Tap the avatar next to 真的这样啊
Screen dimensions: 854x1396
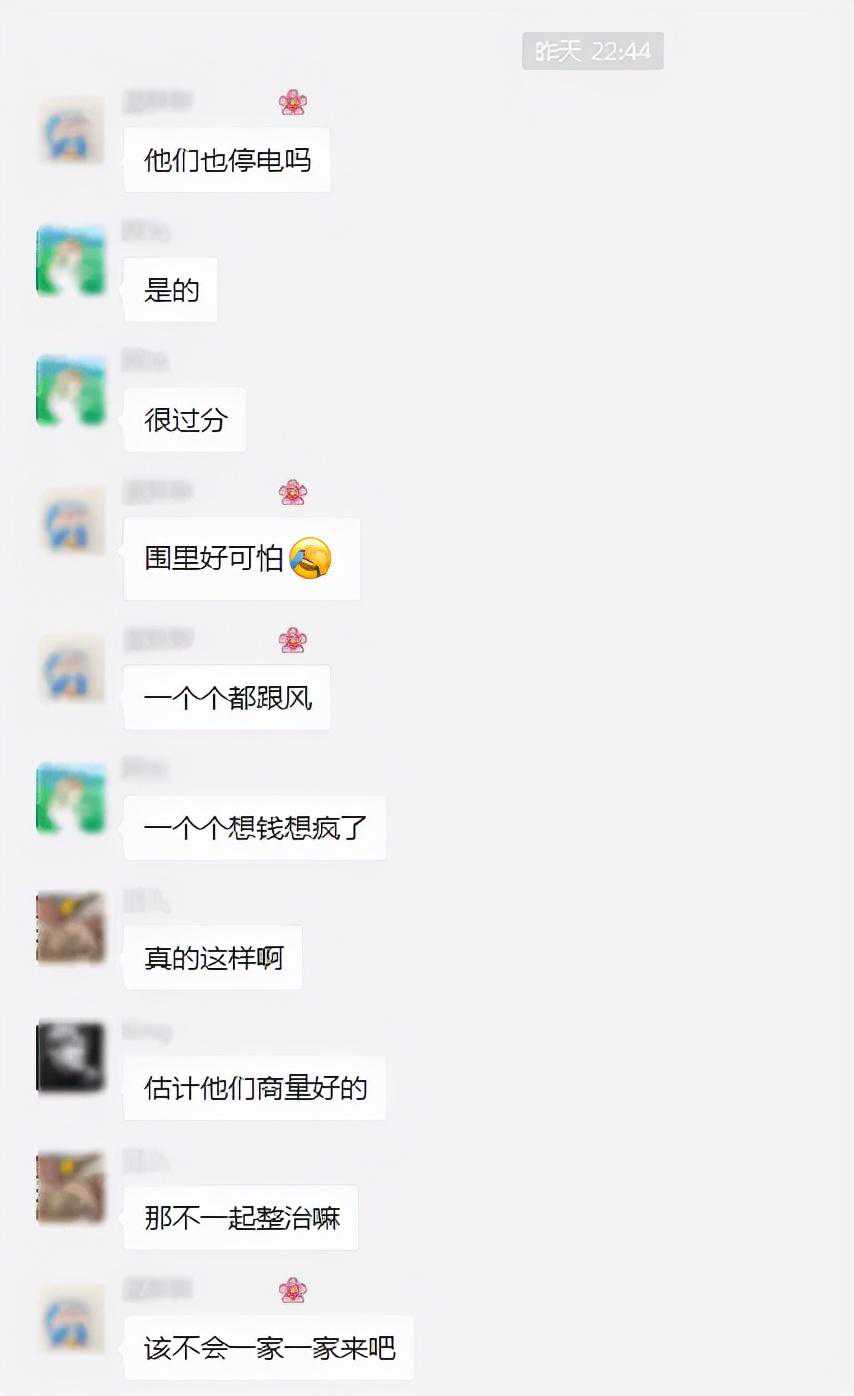71,929
